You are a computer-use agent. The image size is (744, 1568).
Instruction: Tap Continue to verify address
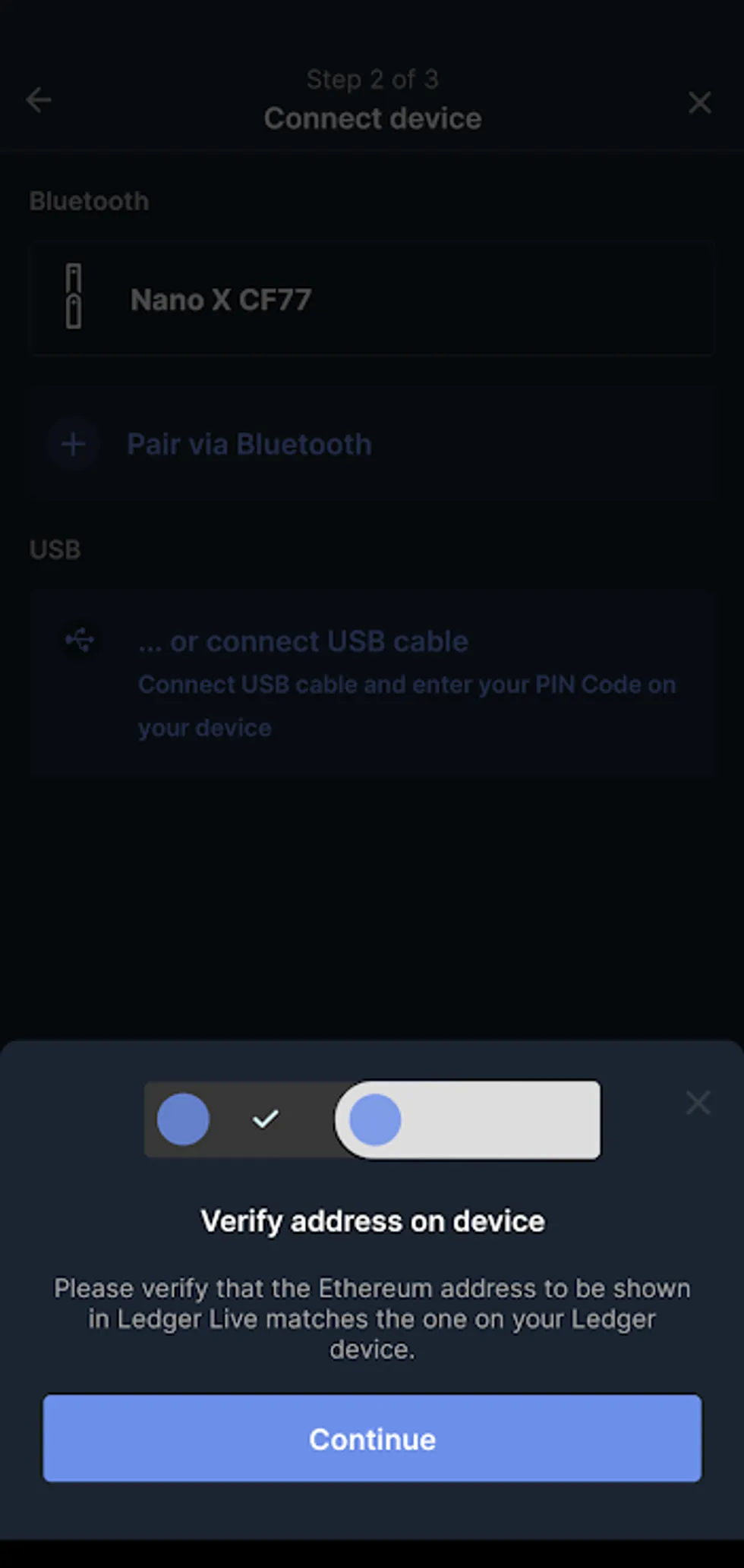(x=372, y=1438)
